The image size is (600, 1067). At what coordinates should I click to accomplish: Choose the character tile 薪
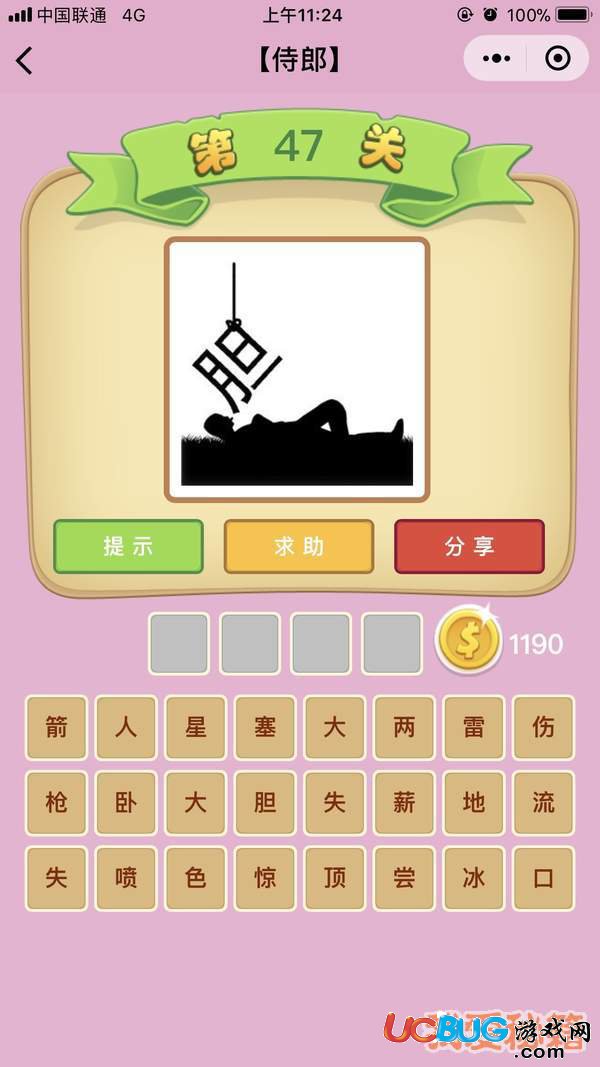[404, 802]
